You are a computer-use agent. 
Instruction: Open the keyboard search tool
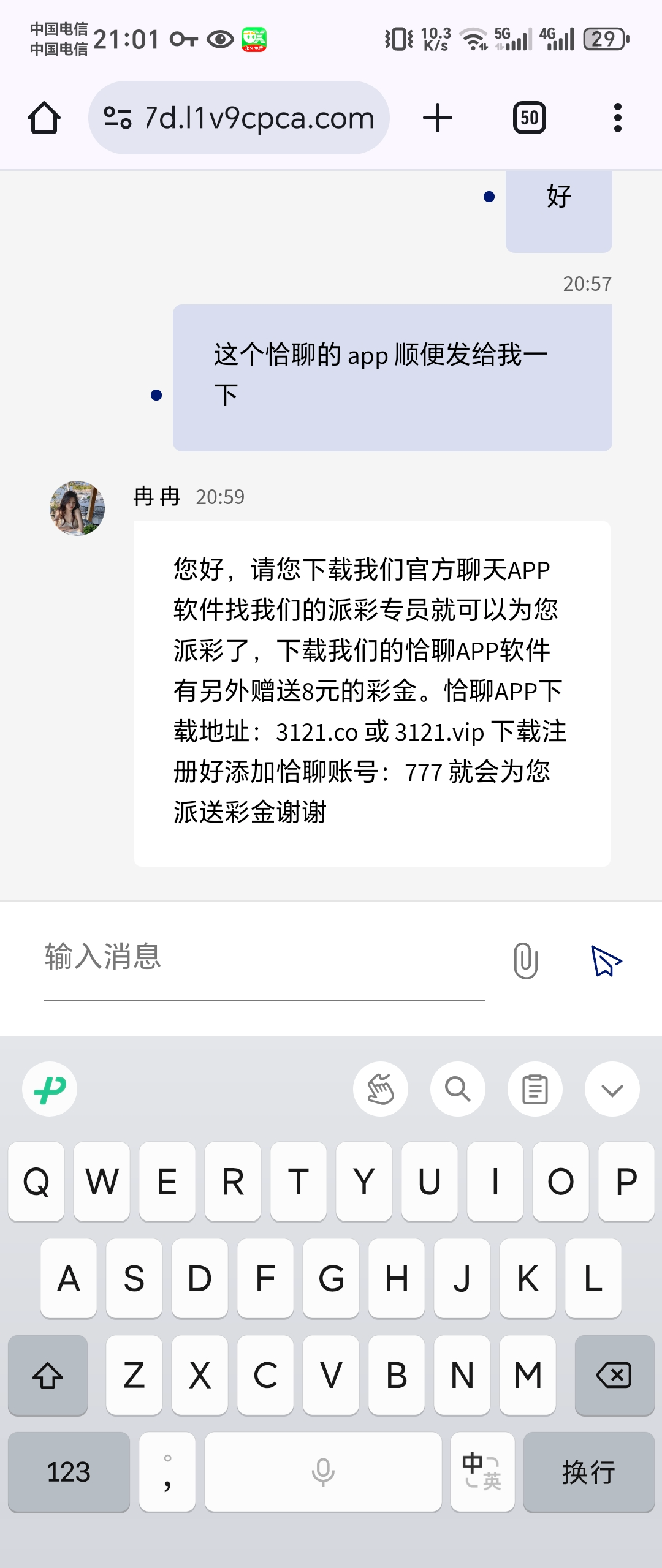pyautogui.click(x=457, y=1089)
